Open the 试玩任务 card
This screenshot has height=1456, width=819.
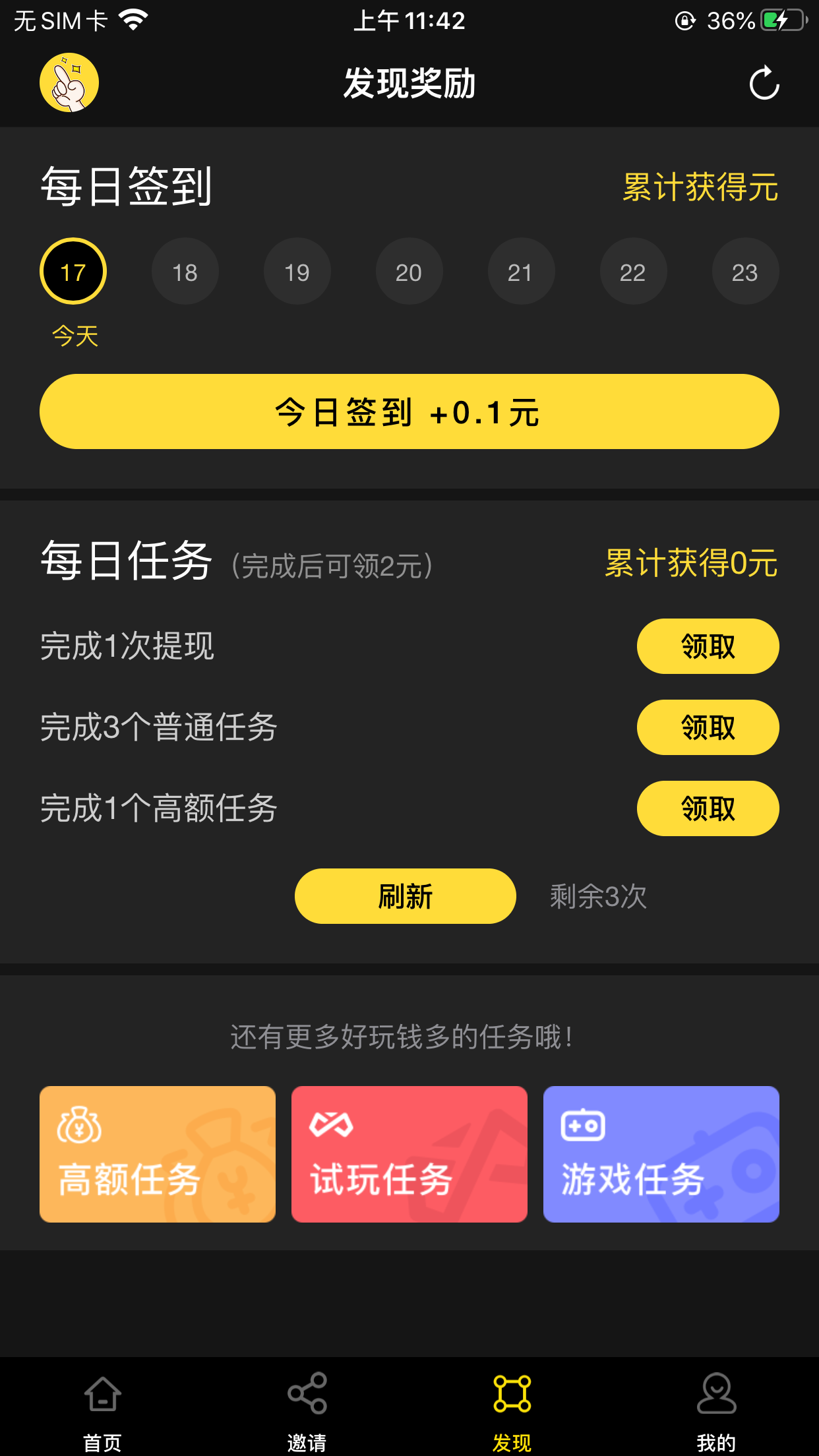coord(409,1154)
